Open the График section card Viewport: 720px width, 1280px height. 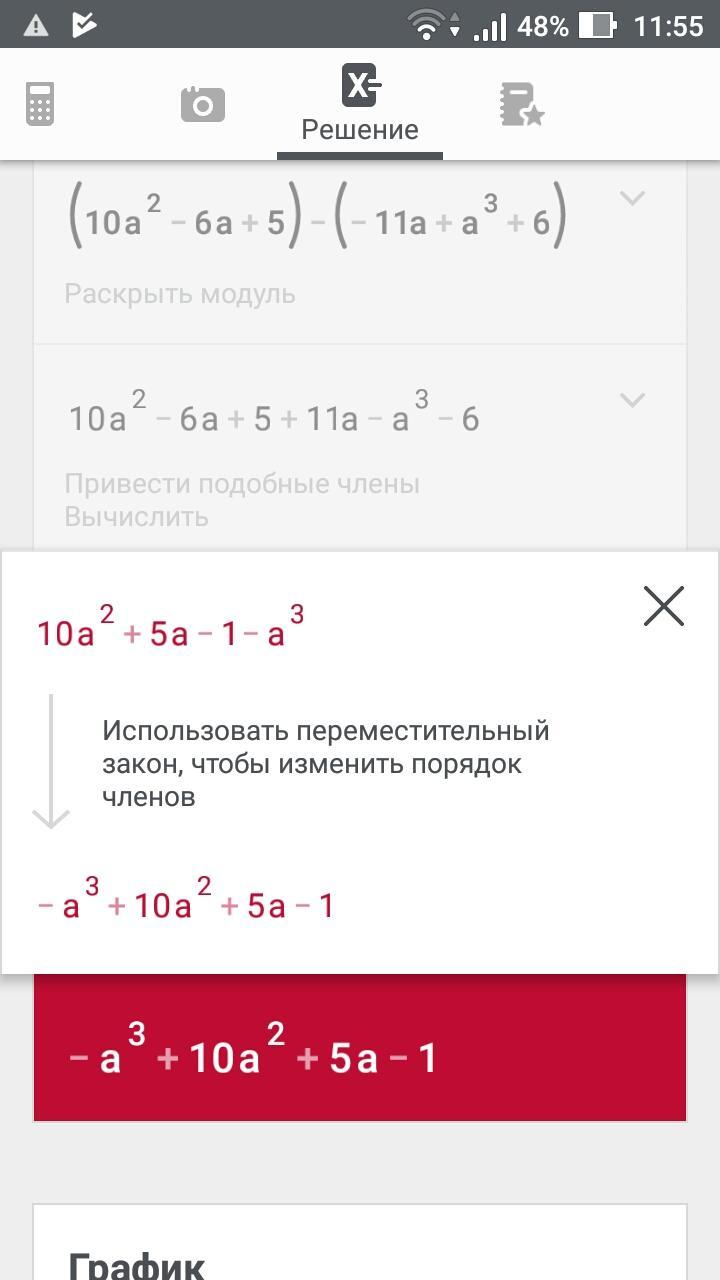pyautogui.click(x=360, y=1250)
